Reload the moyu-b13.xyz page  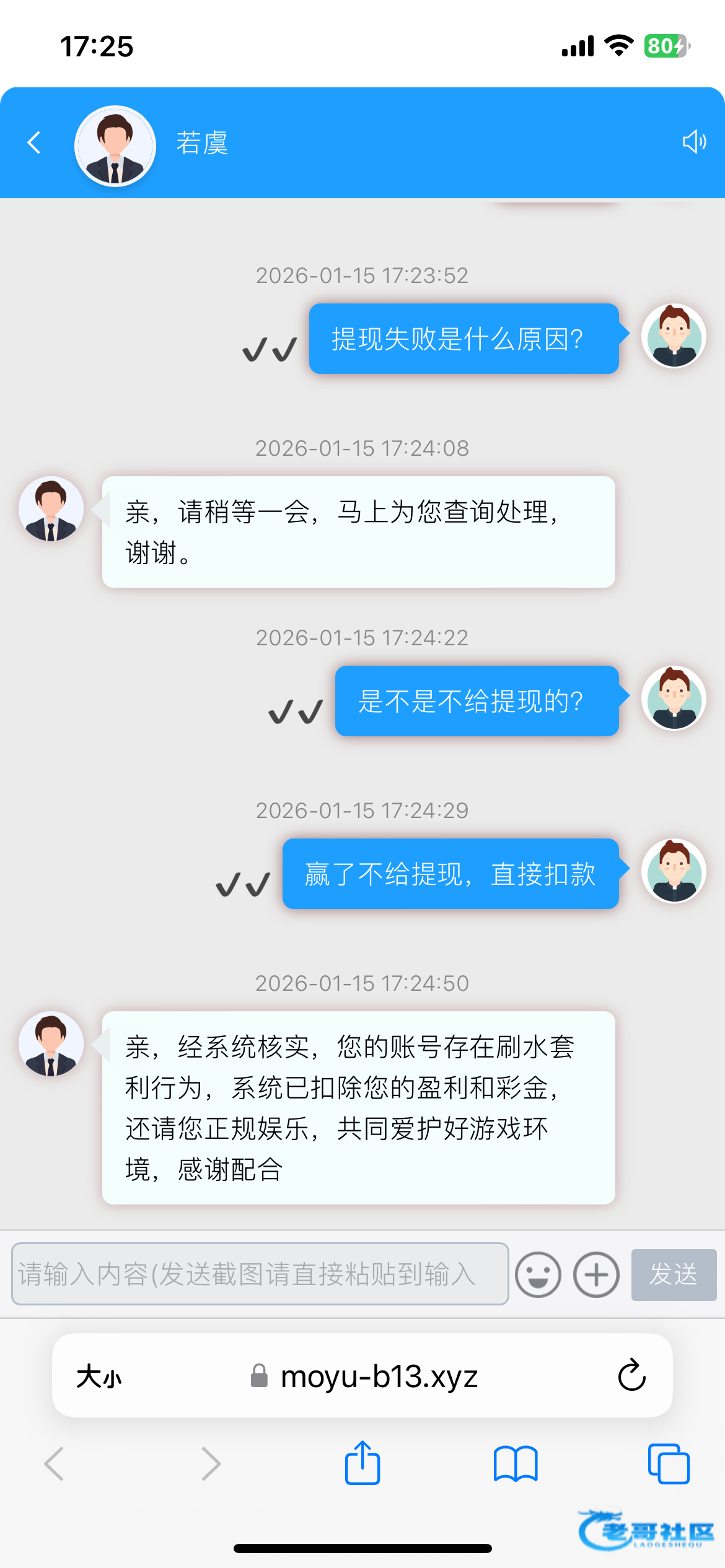click(631, 1375)
